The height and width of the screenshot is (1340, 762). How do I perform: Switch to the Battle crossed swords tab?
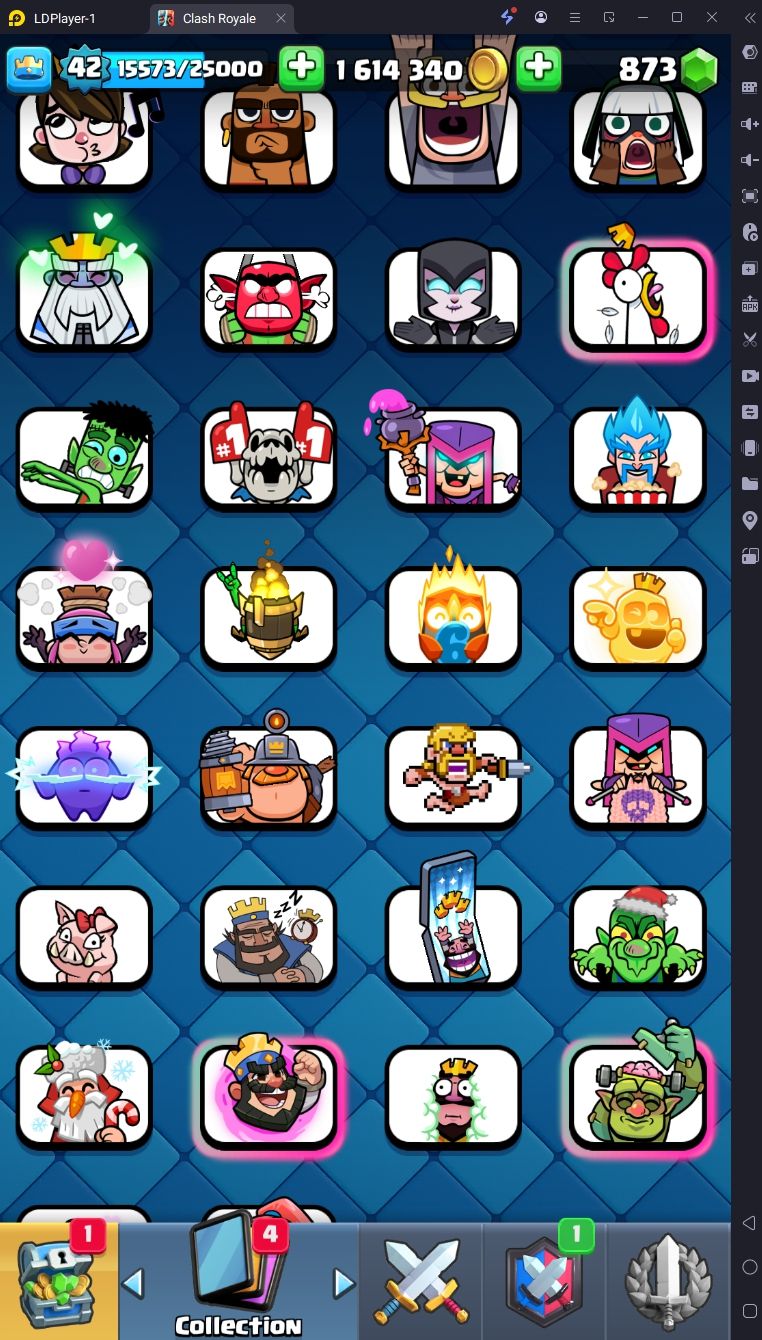[421, 1281]
